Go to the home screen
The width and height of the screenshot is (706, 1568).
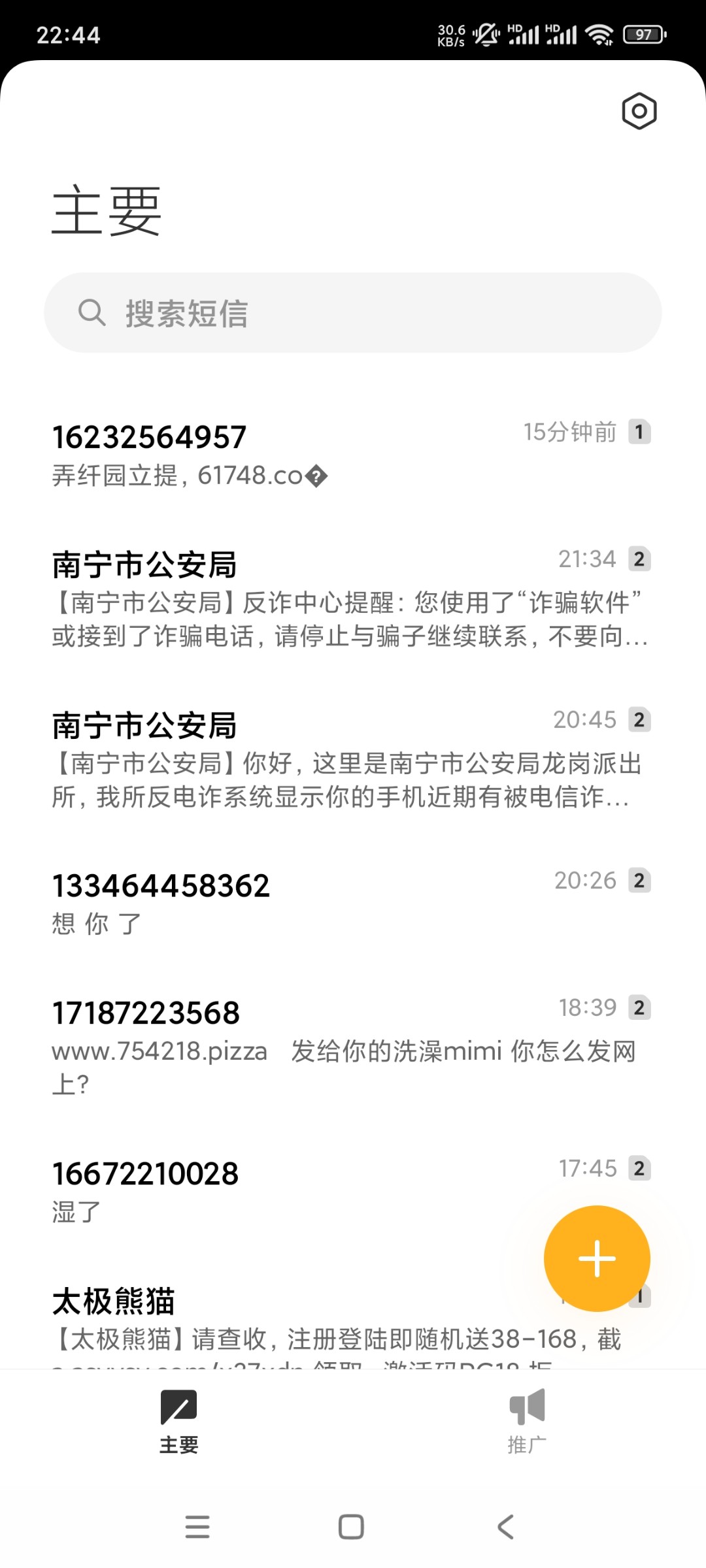pyautogui.click(x=351, y=1527)
